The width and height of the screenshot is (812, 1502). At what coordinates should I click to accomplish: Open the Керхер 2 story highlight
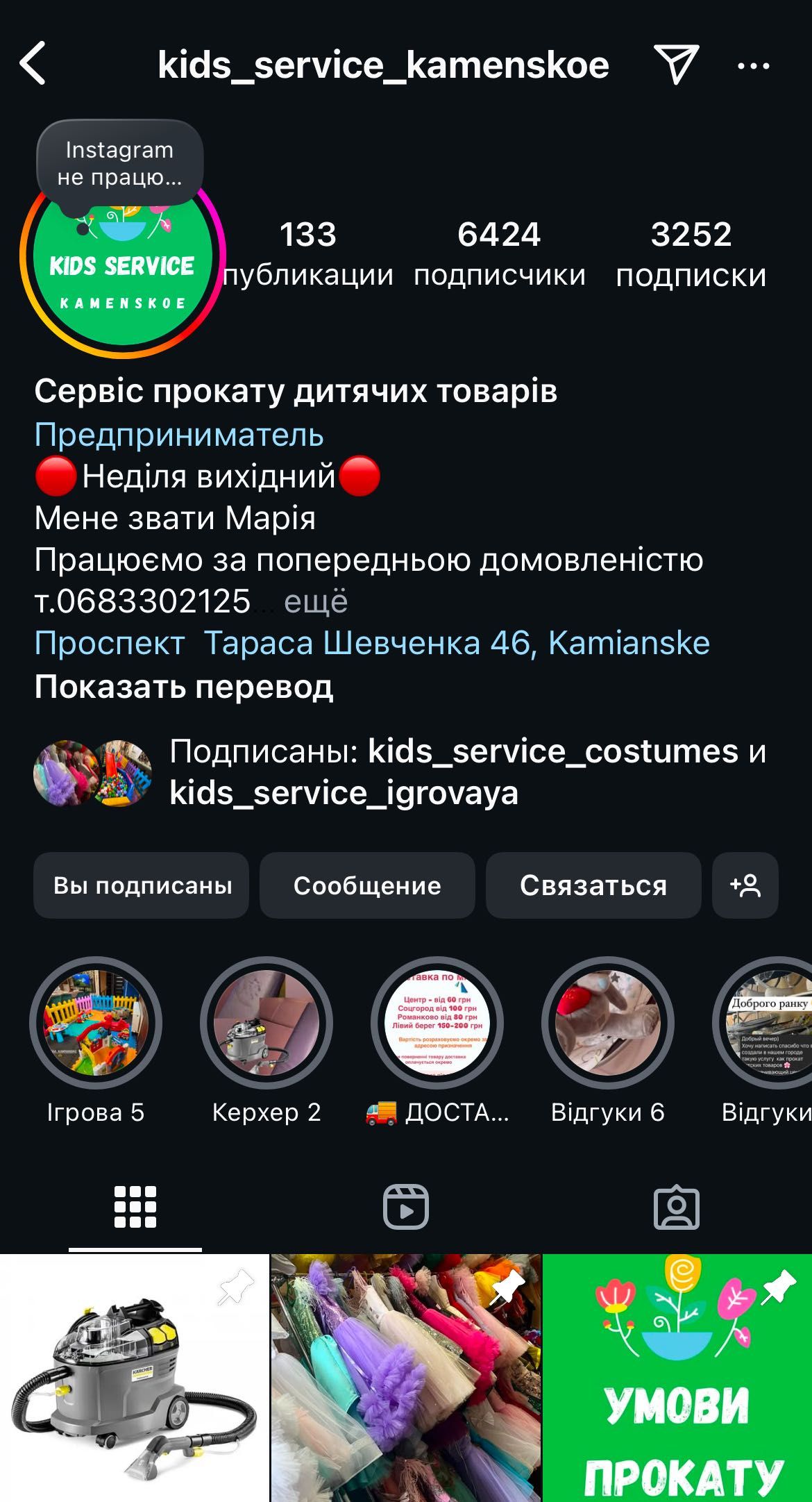pos(267,1024)
